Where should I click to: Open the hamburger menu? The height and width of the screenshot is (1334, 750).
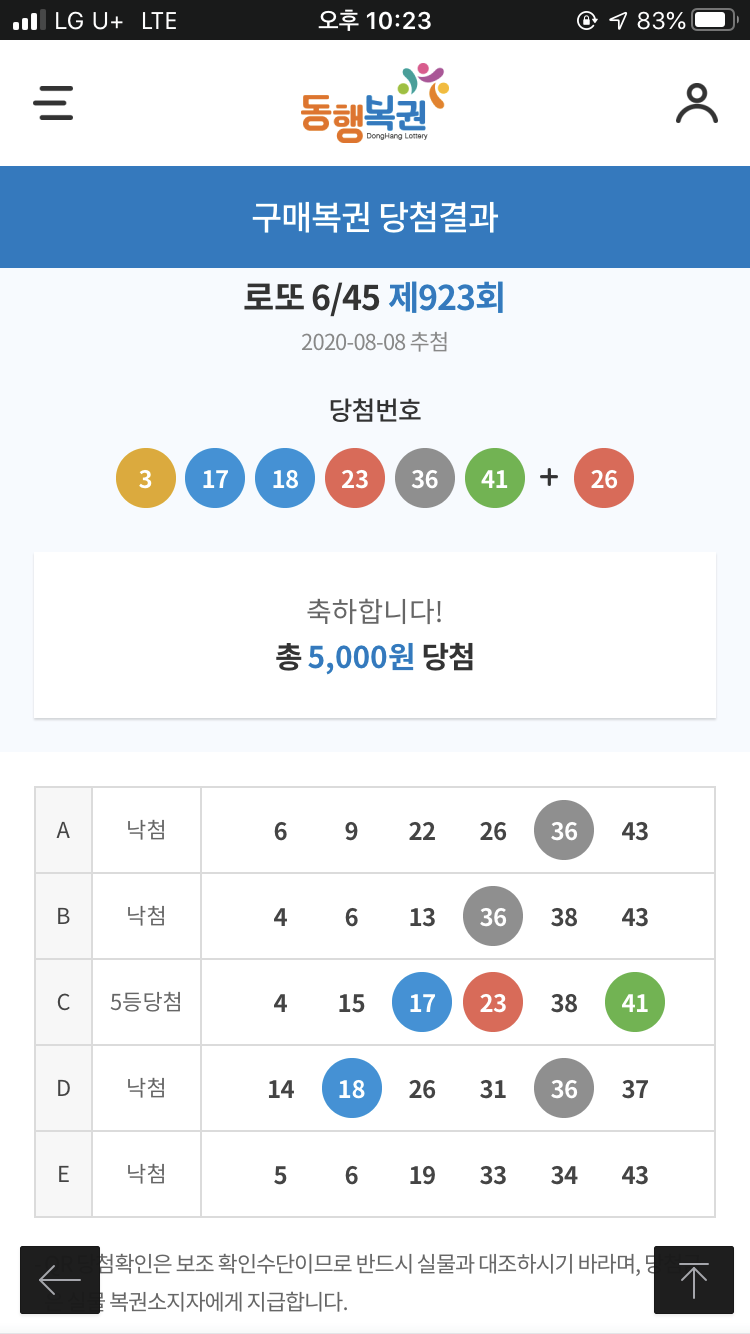(53, 103)
